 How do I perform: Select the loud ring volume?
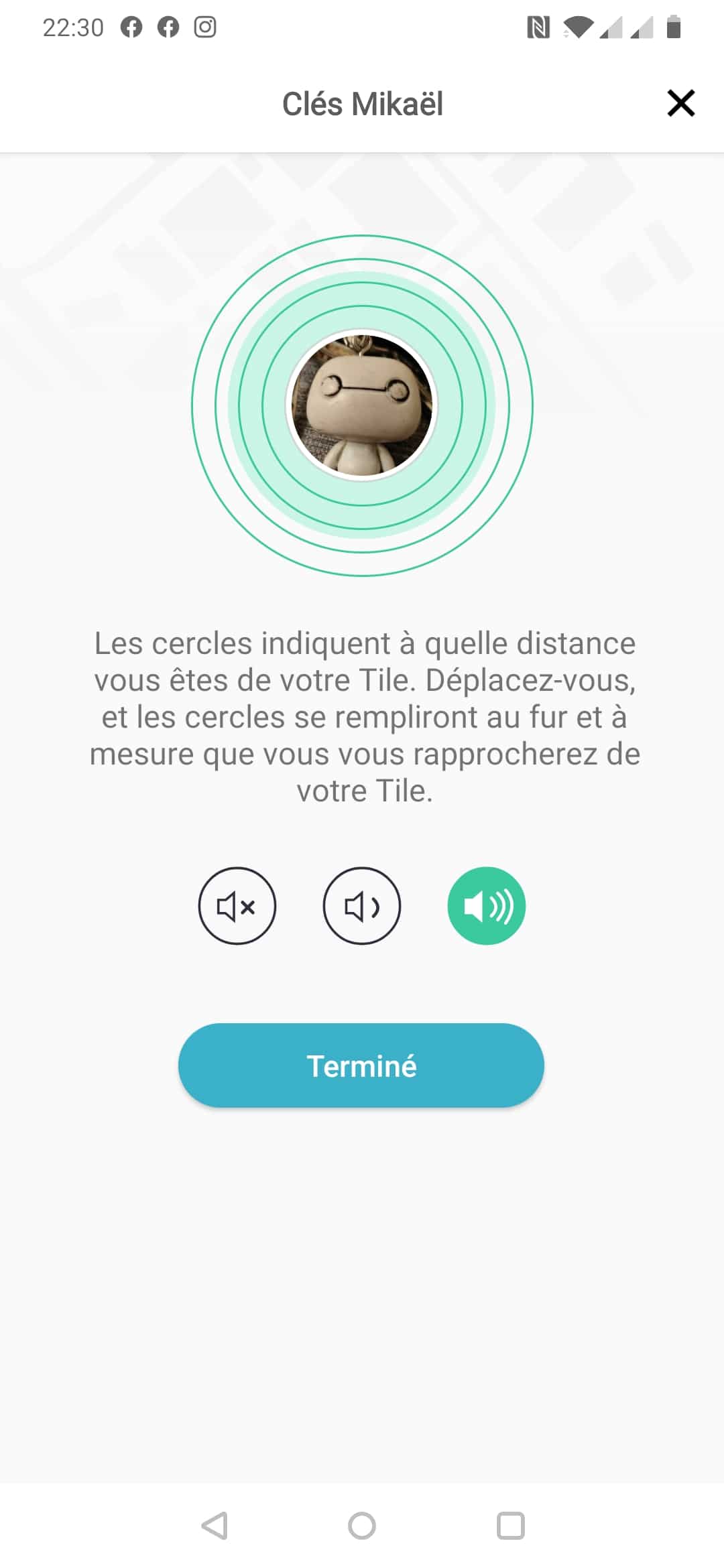pyautogui.click(x=486, y=906)
